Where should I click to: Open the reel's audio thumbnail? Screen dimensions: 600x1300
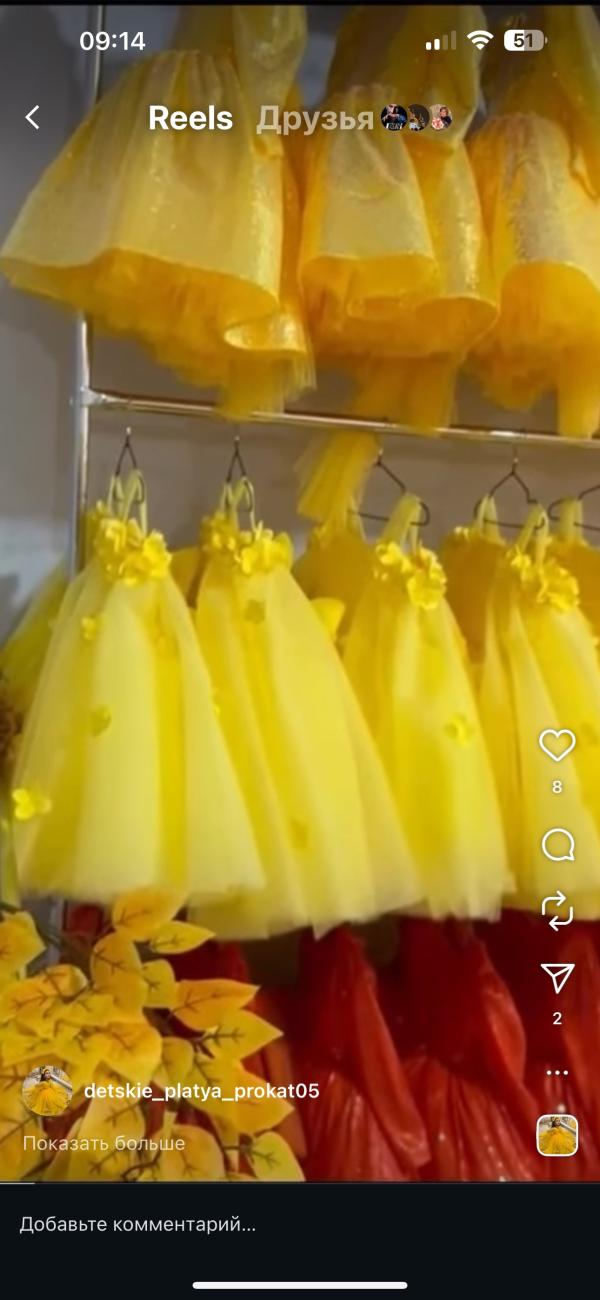click(x=557, y=1136)
